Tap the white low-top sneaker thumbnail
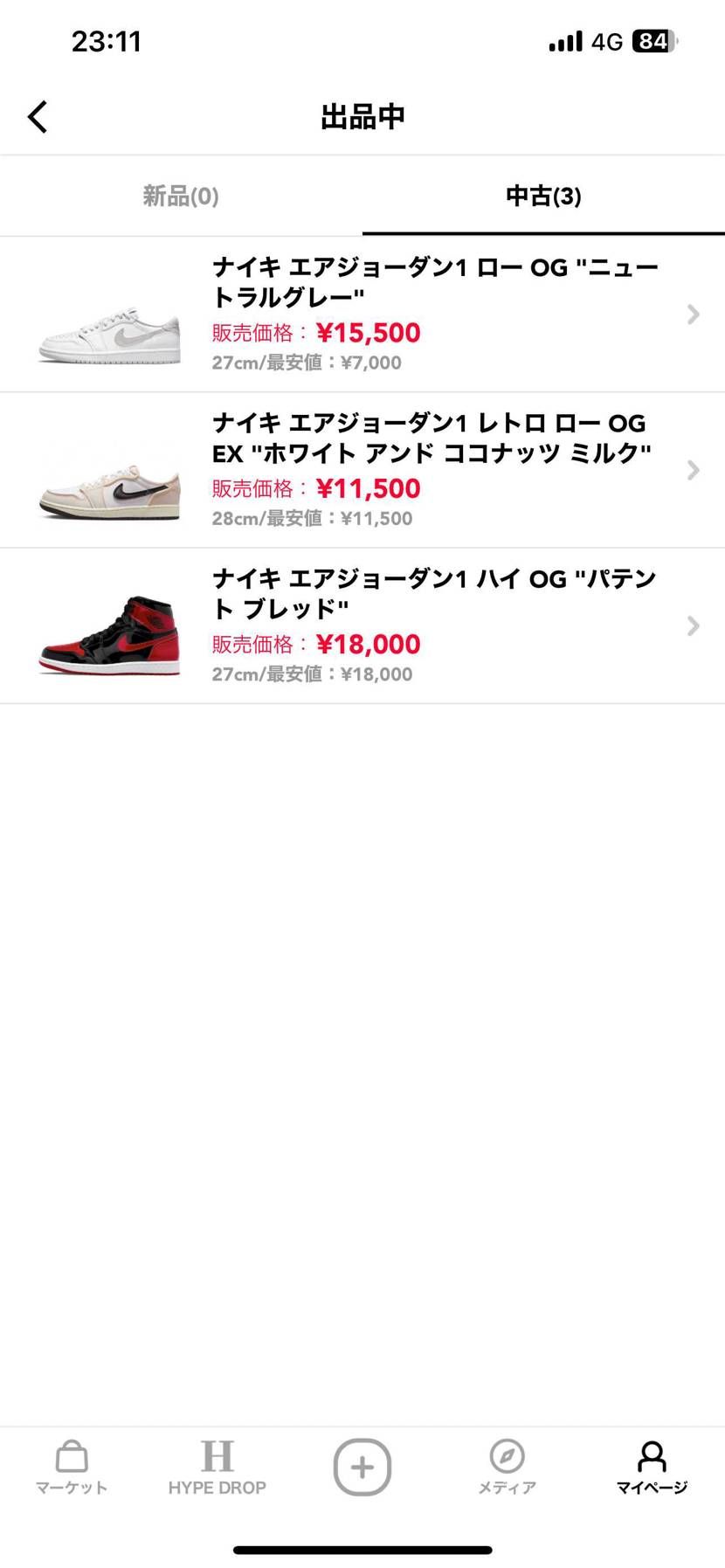Image resolution: width=725 pixels, height=1568 pixels. 108,332
